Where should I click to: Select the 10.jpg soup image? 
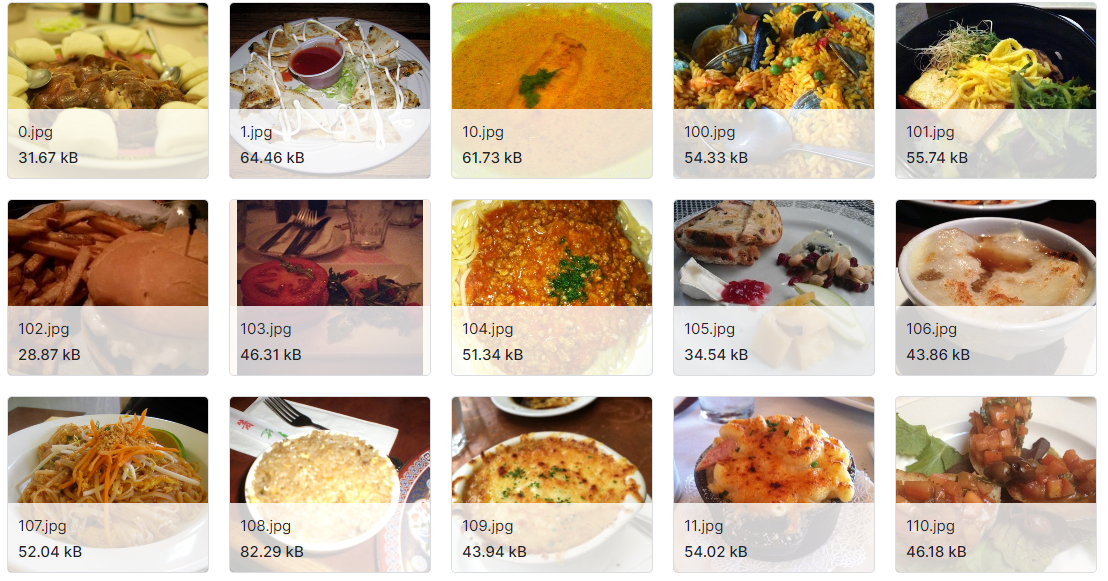tap(552, 90)
